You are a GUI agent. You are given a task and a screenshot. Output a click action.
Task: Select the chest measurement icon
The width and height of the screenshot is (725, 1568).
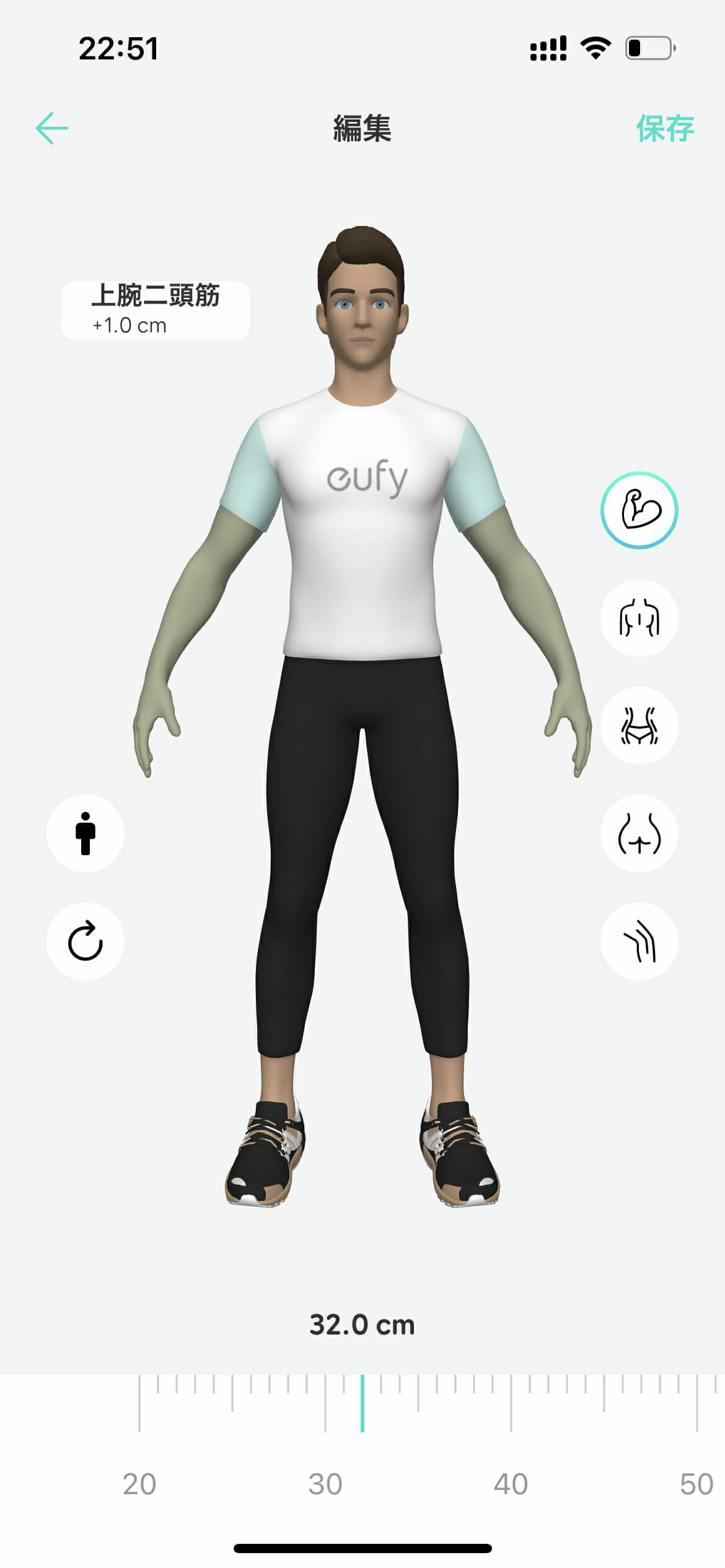coord(639,618)
